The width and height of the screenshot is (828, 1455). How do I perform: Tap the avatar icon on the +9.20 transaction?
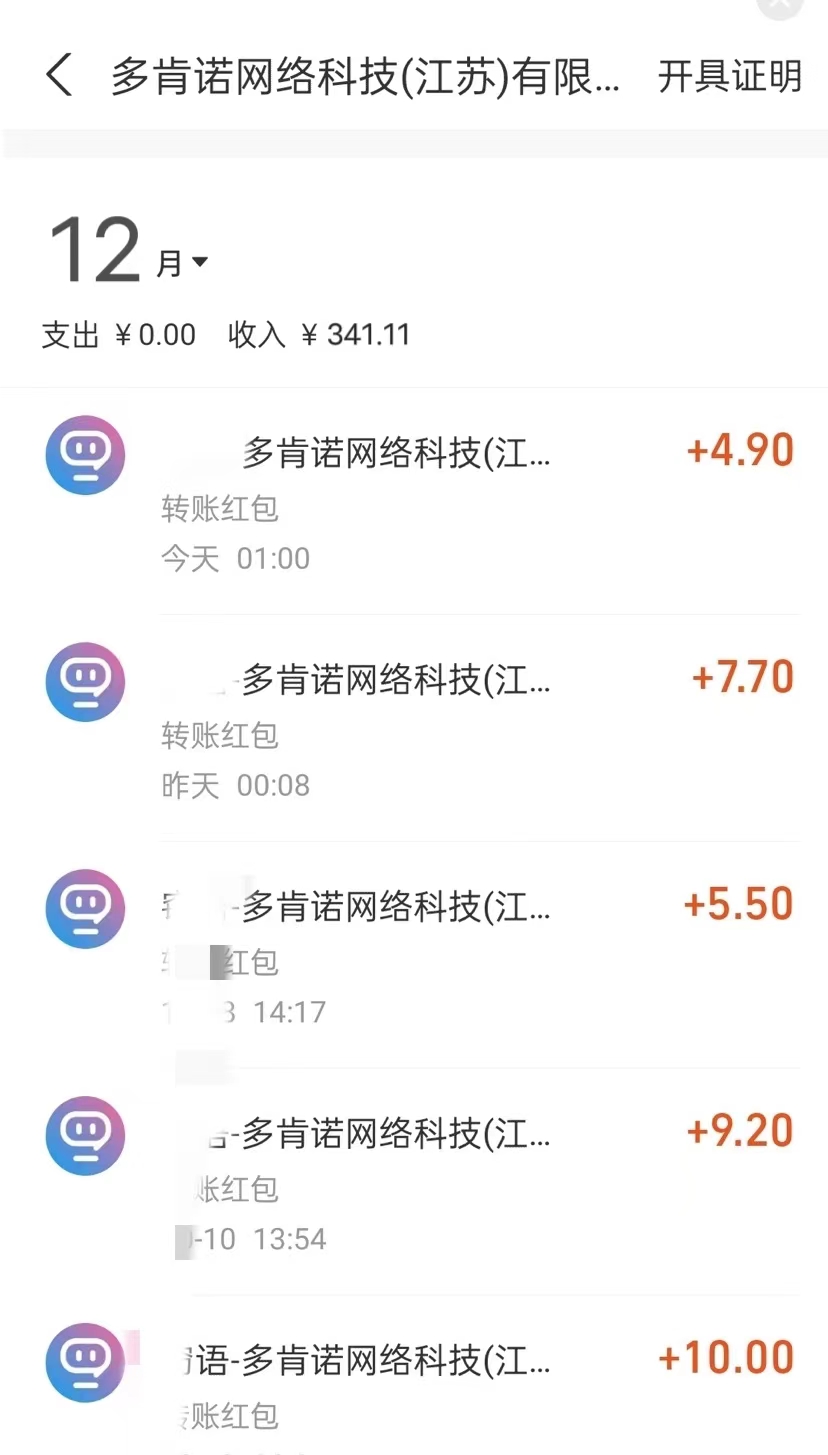(x=85, y=1136)
